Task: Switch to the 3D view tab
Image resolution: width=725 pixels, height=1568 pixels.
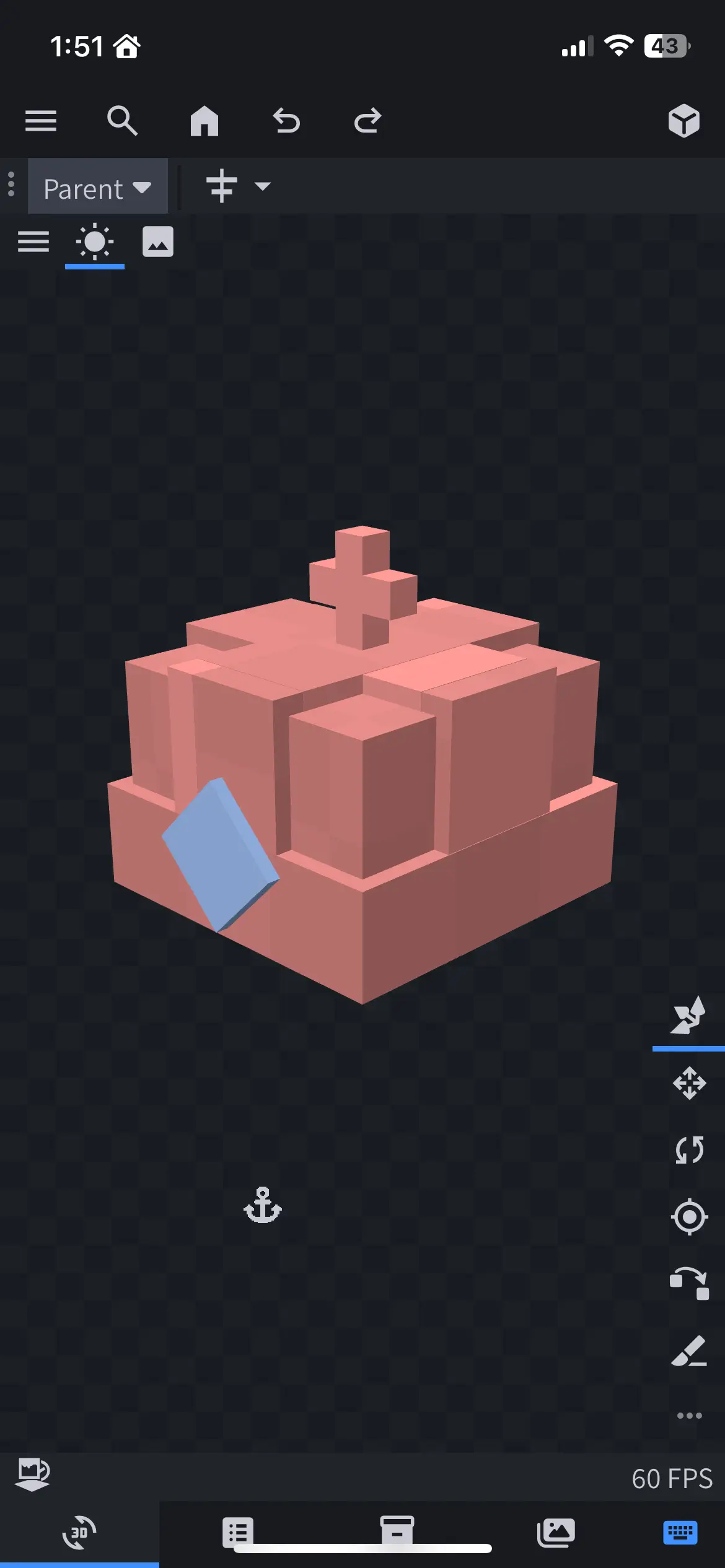Action: click(79, 1533)
